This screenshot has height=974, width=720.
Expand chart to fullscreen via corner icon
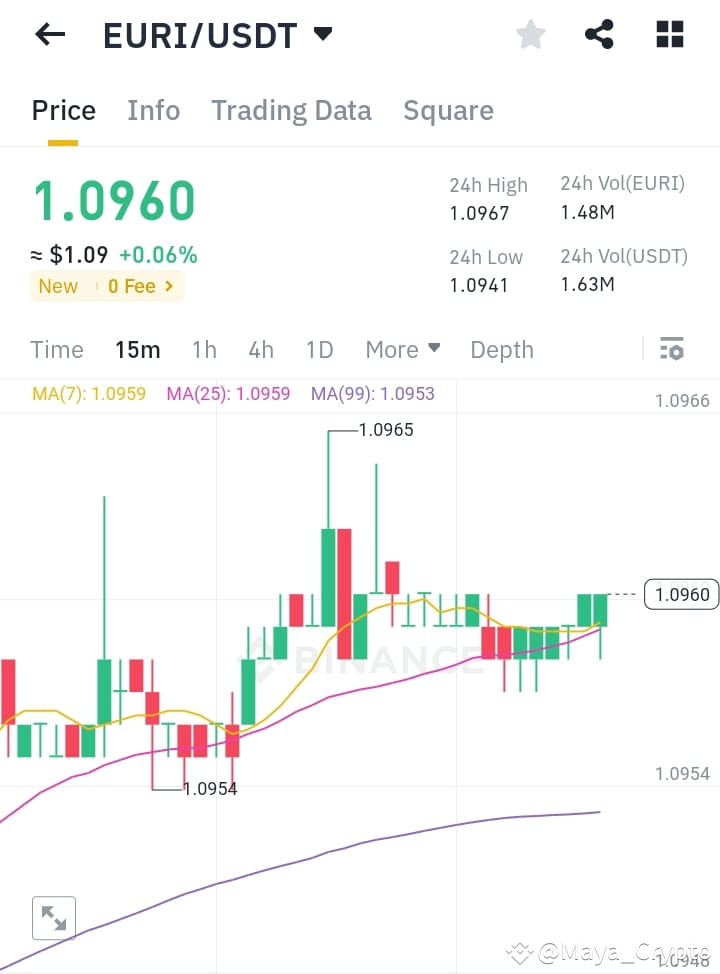(x=53, y=917)
